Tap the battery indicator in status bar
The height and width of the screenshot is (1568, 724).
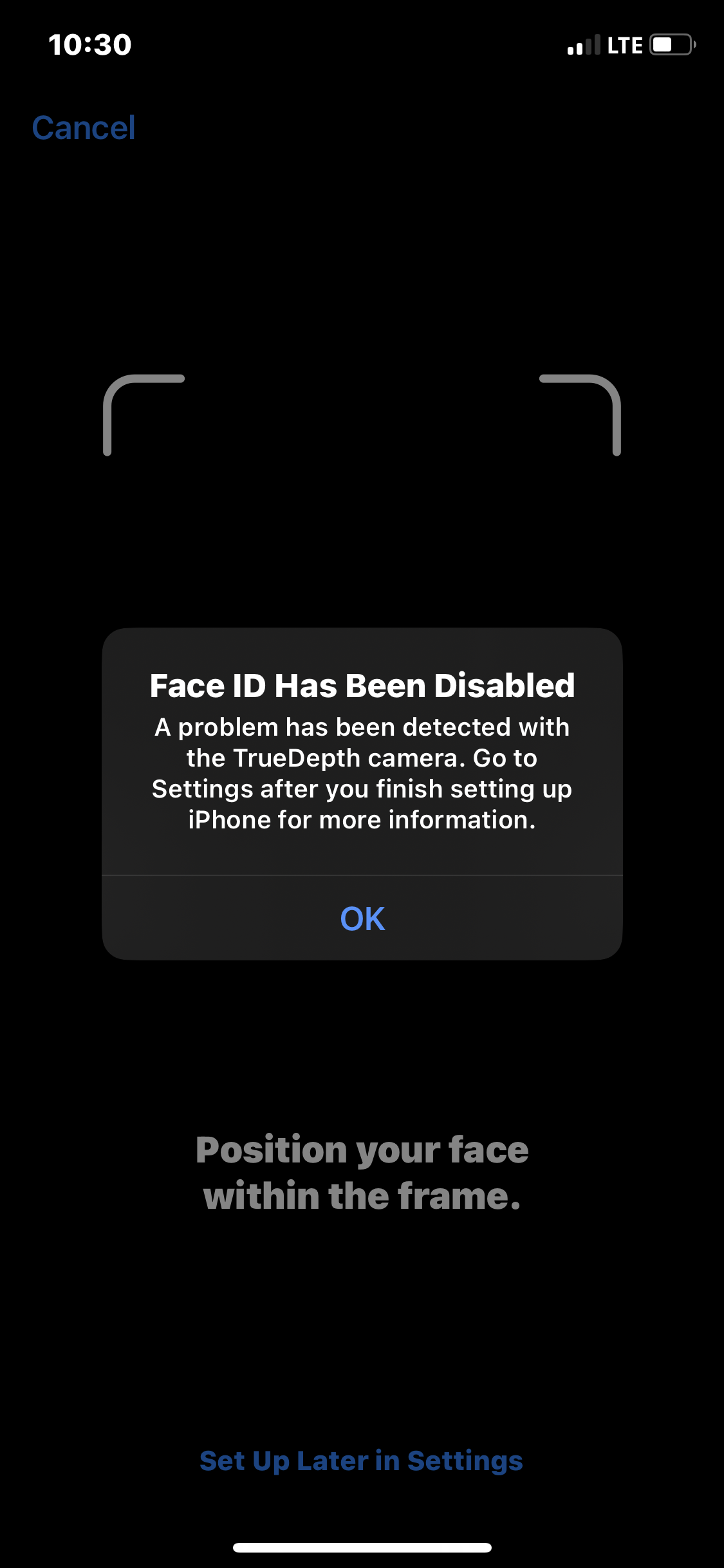click(670, 45)
